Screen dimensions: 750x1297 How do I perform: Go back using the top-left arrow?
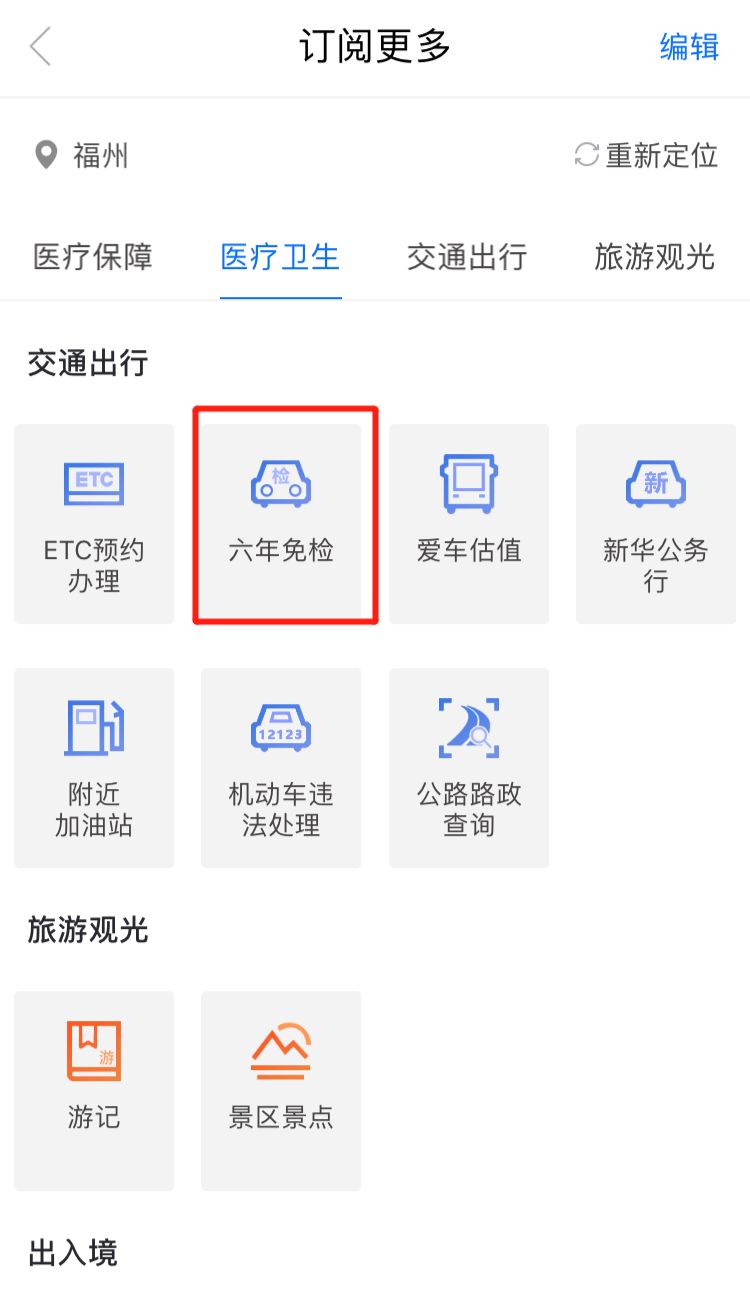coord(40,47)
